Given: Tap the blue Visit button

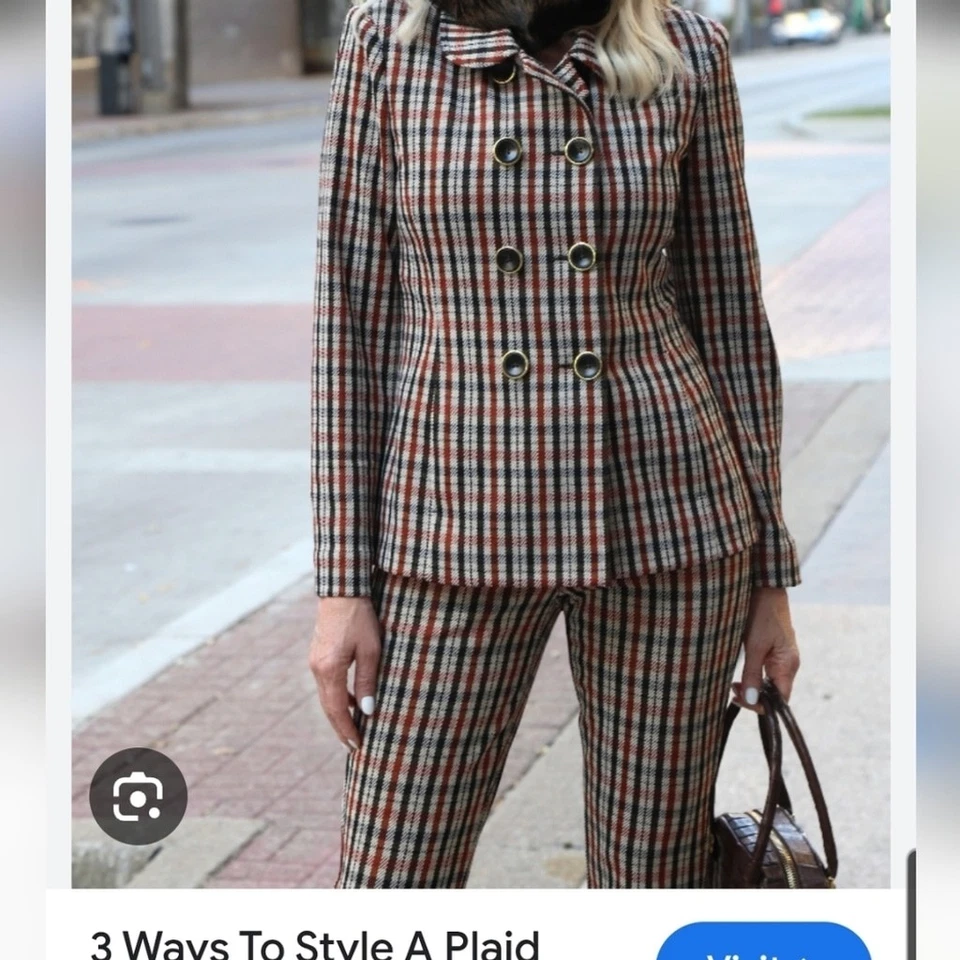Looking at the screenshot, I should 764,945.
